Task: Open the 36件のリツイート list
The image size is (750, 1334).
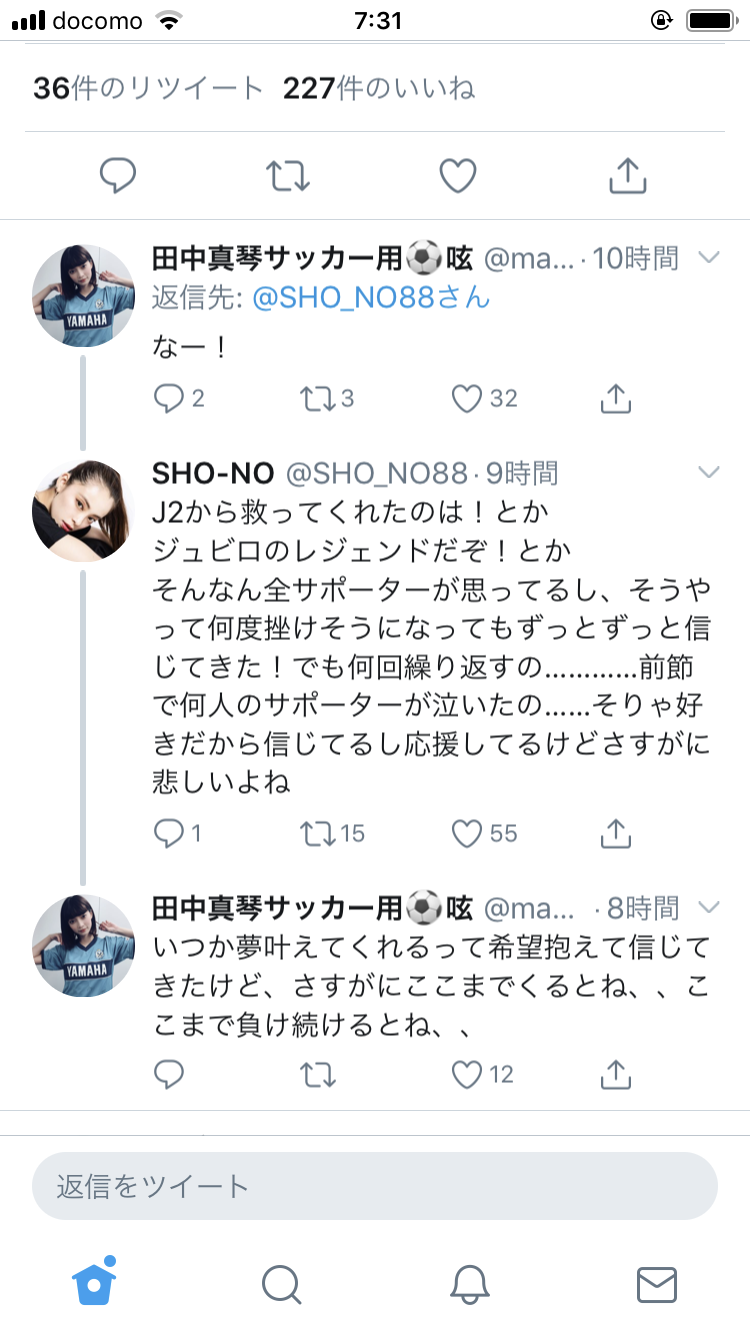Action: [148, 89]
